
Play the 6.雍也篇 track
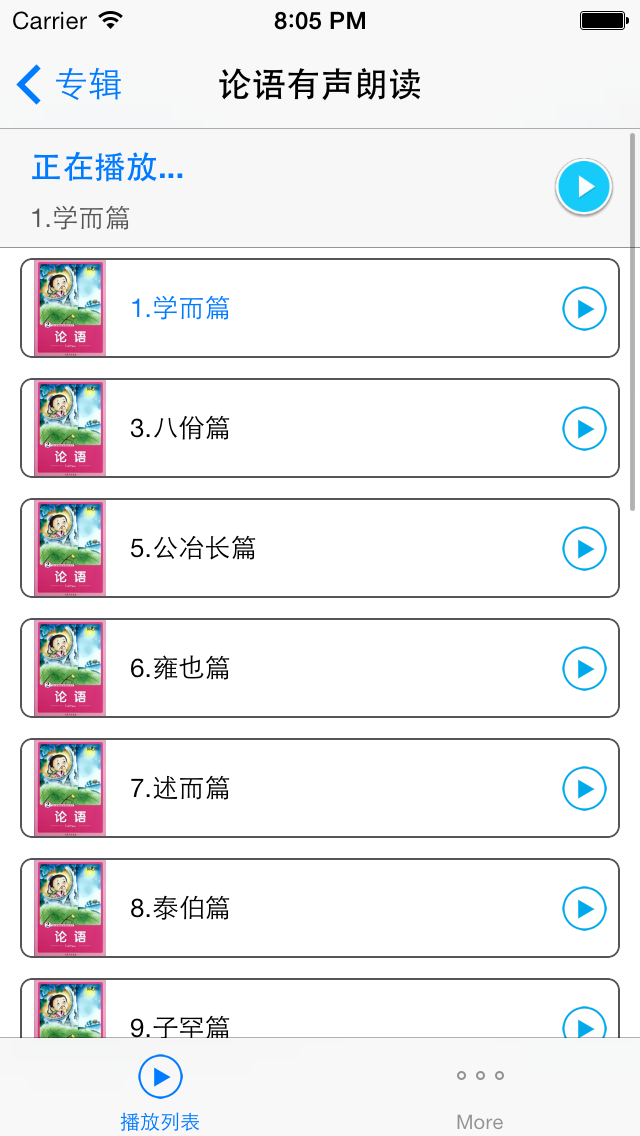pos(584,668)
